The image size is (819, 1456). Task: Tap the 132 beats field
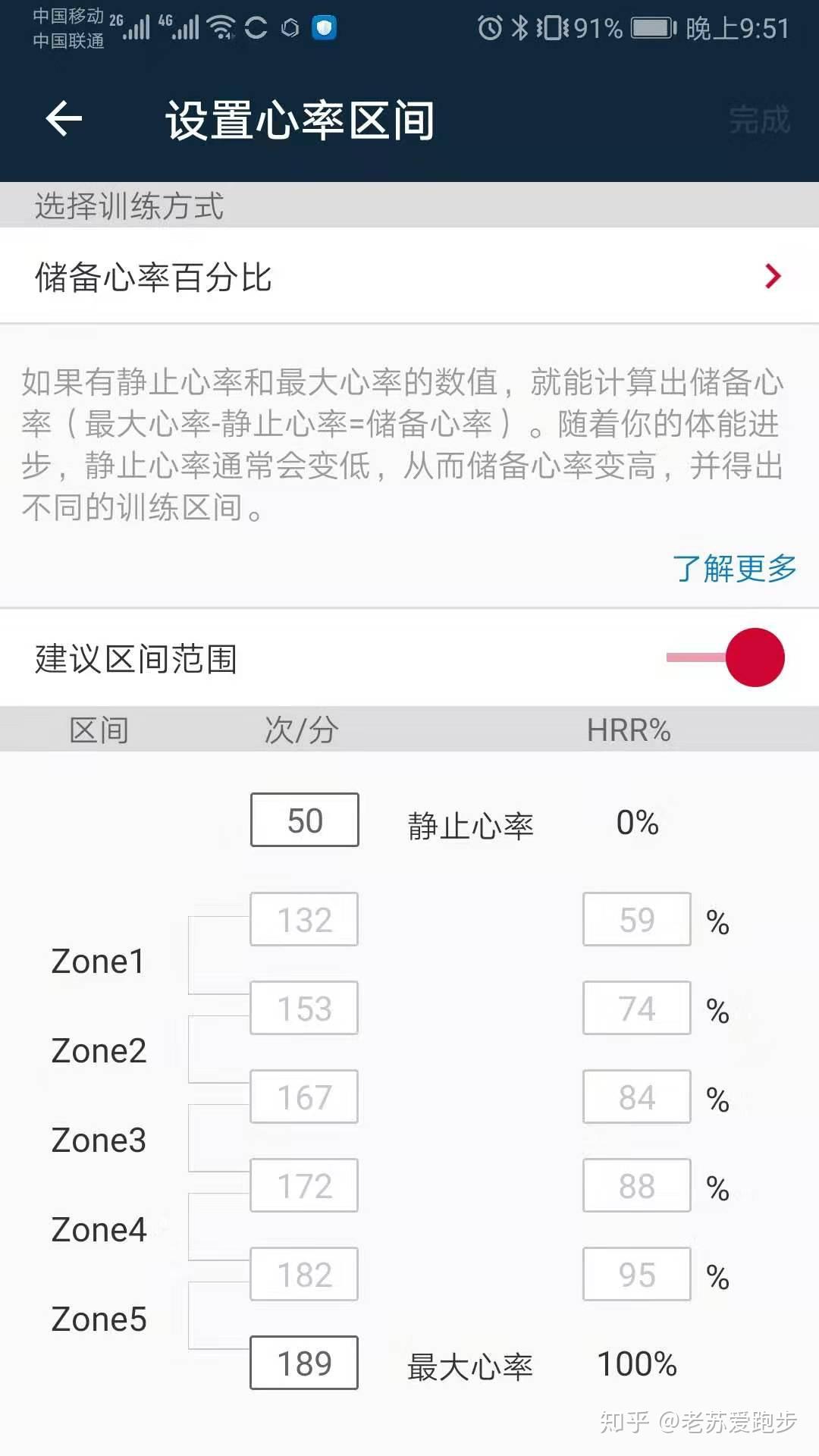(305, 920)
